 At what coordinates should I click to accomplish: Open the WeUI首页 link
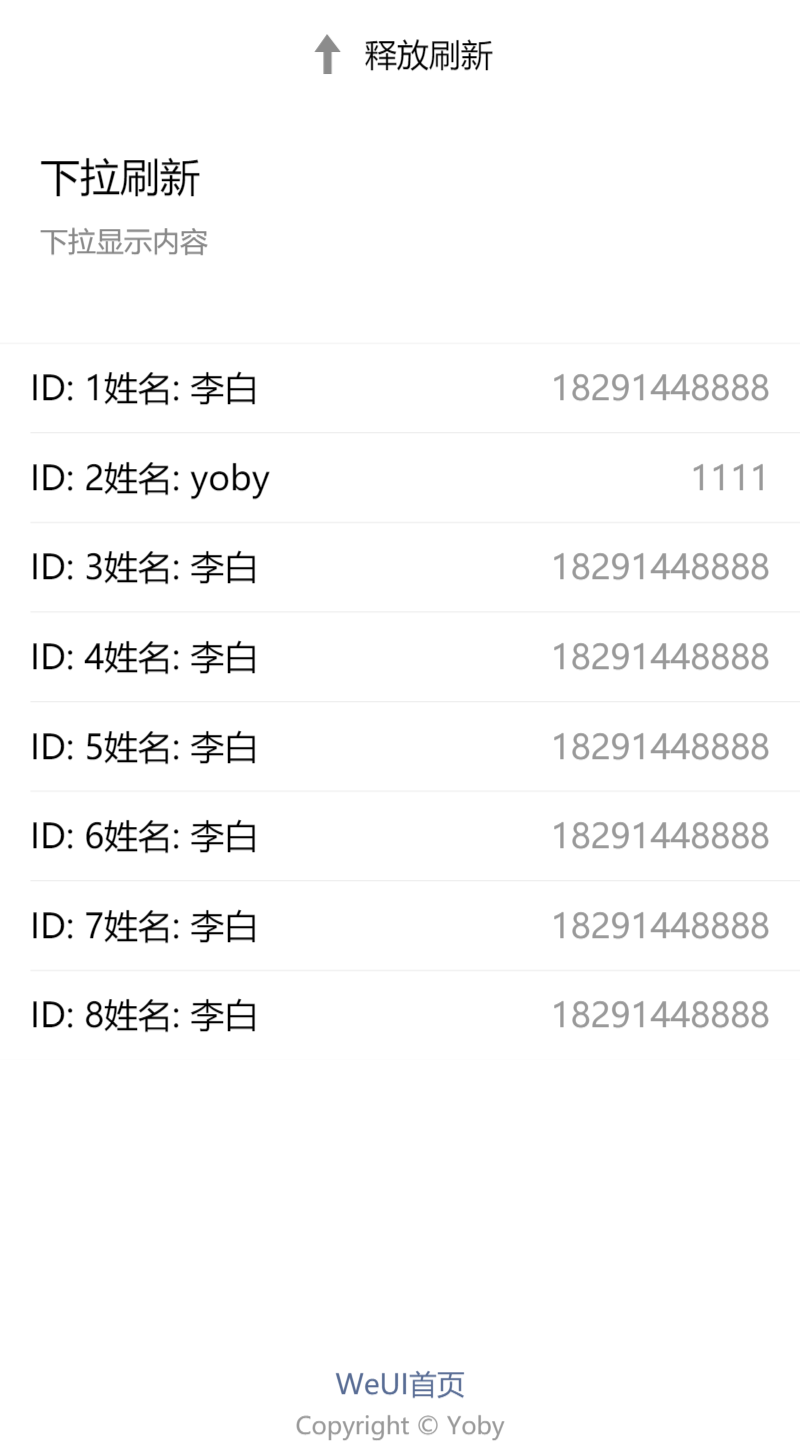(x=399, y=1384)
